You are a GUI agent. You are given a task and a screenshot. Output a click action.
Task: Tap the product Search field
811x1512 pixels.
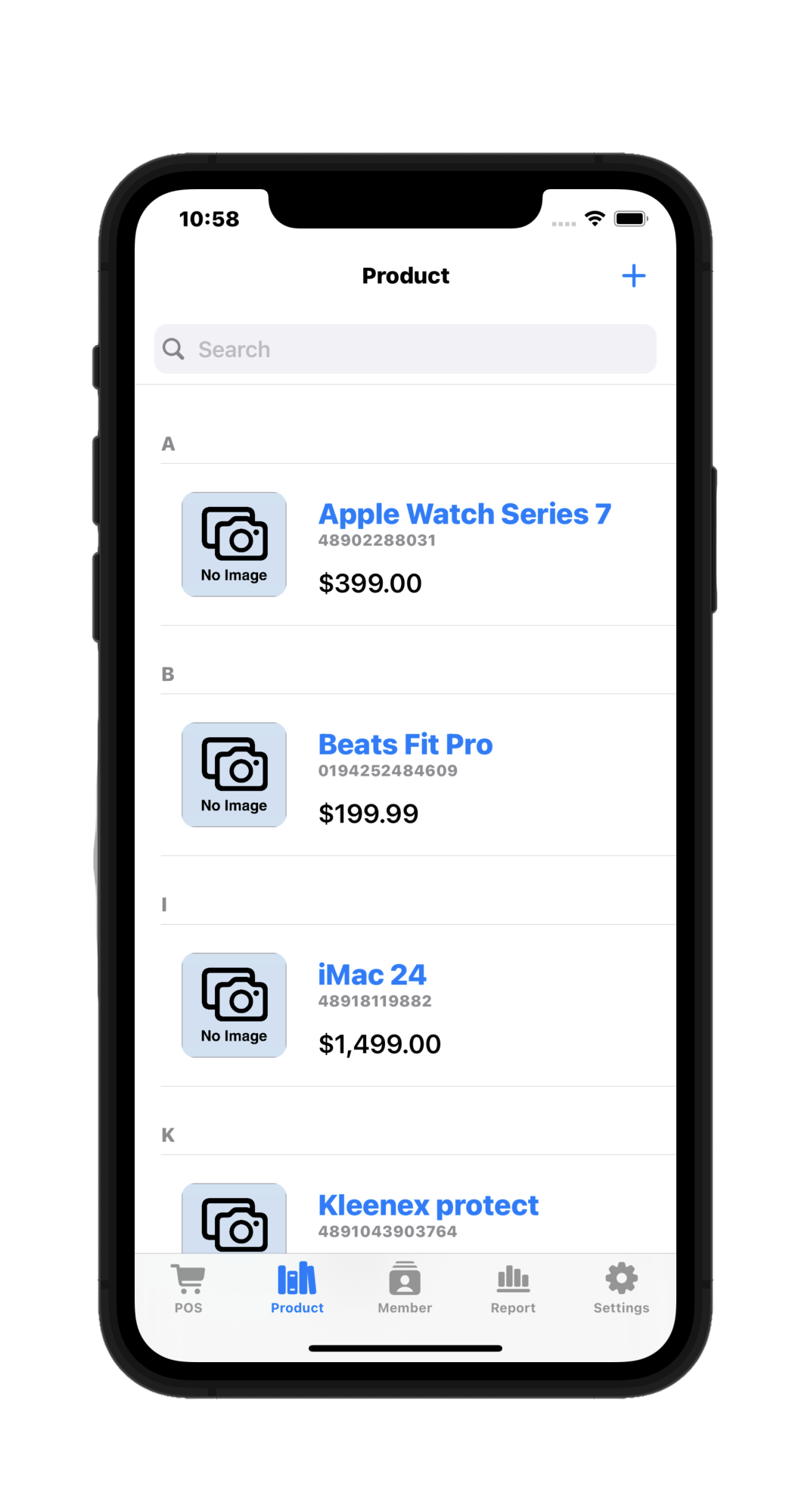click(x=405, y=349)
